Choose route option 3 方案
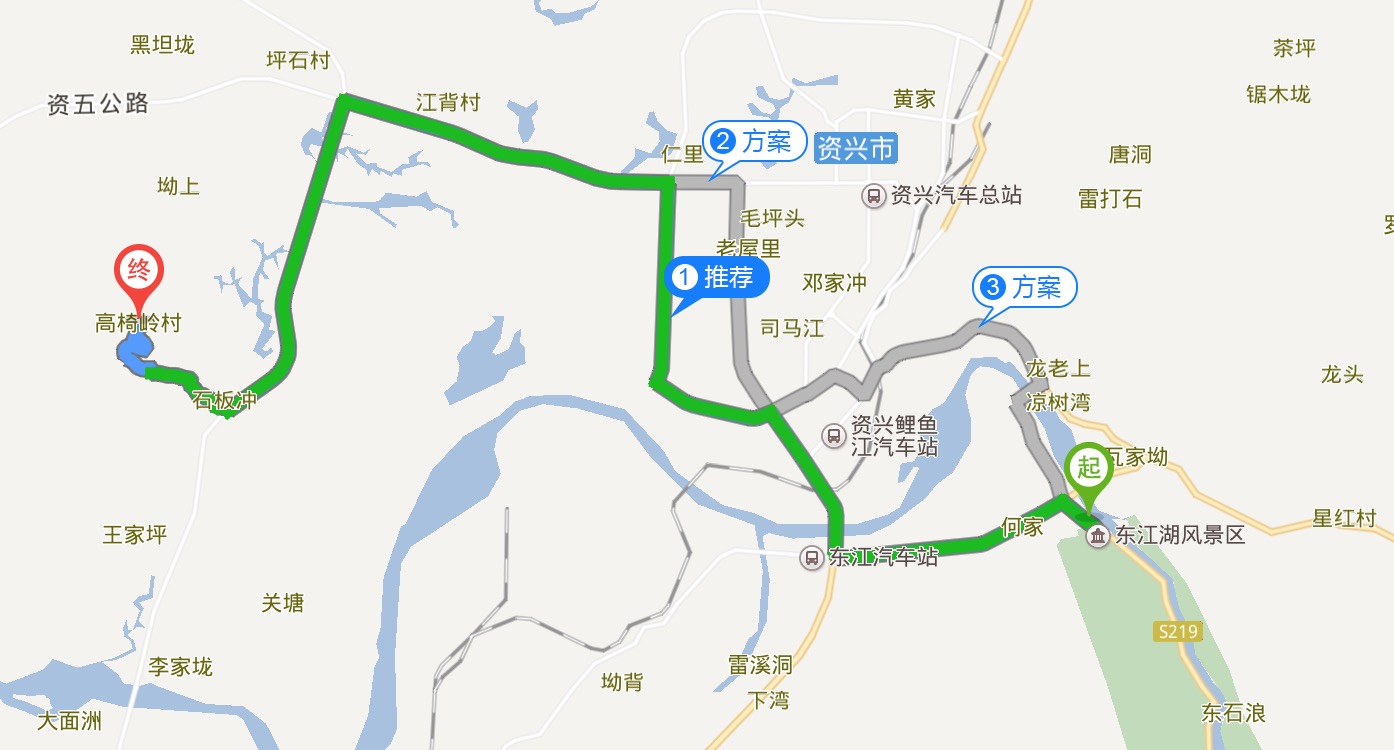This screenshot has width=1394, height=750. coord(1025,288)
